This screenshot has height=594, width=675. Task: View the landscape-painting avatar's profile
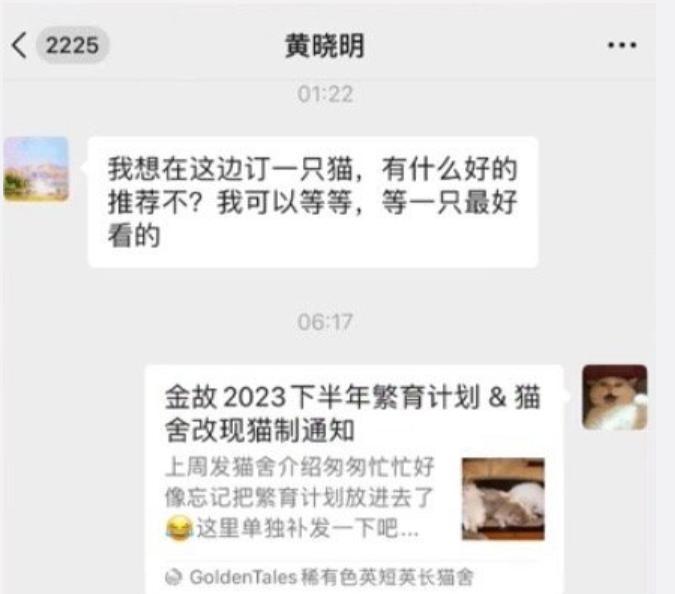(36, 169)
